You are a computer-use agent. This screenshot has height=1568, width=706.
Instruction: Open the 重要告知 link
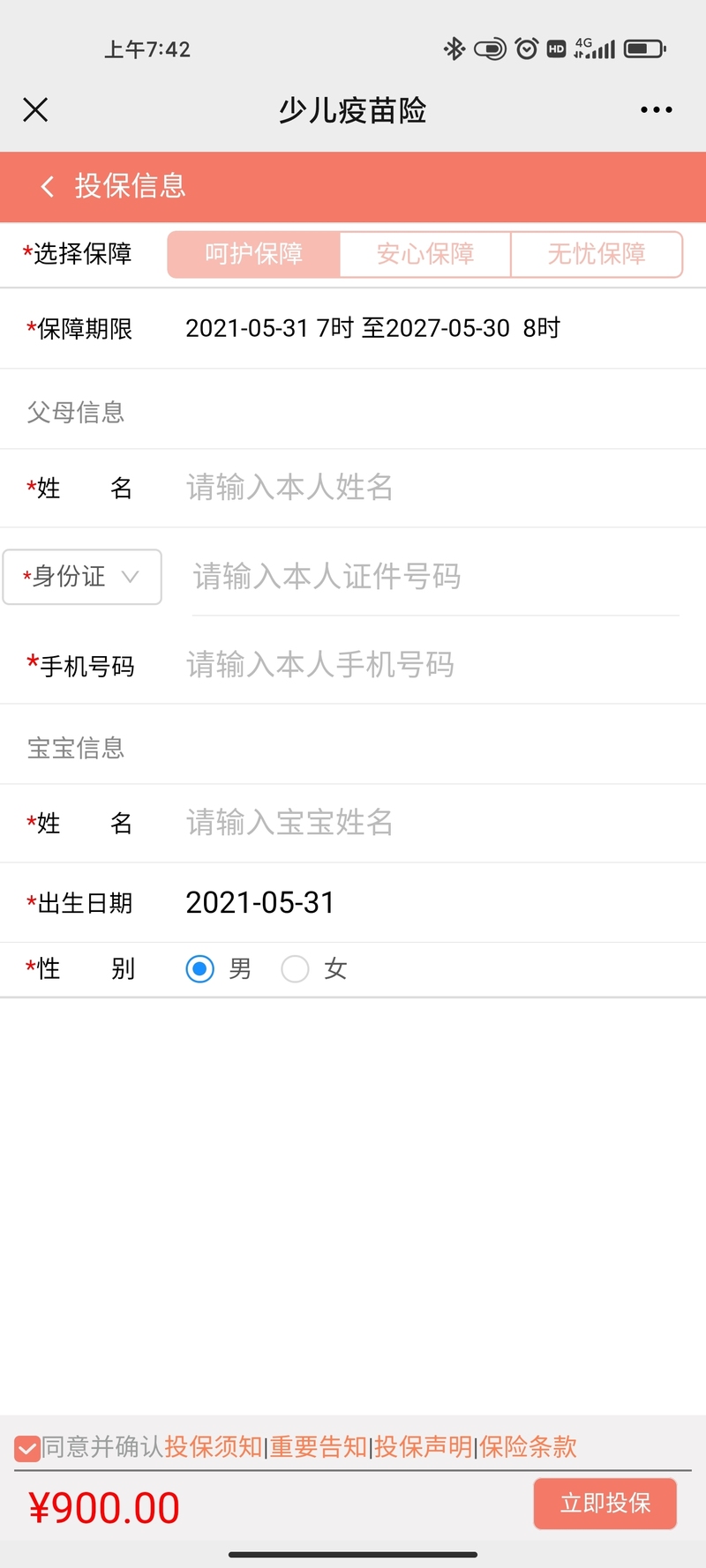pyautogui.click(x=318, y=1446)
